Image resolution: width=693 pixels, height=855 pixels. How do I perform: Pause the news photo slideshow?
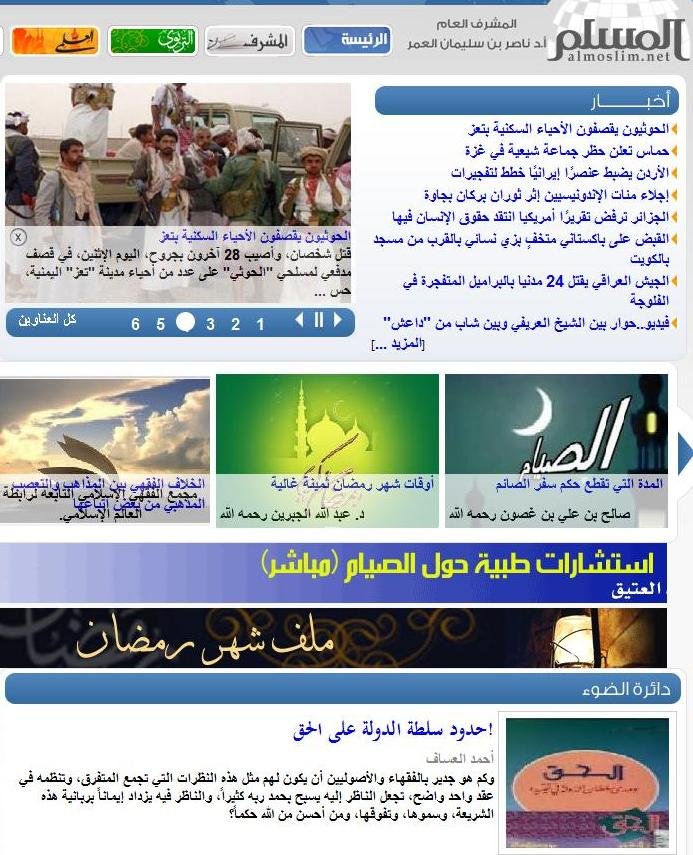(319, 320)
